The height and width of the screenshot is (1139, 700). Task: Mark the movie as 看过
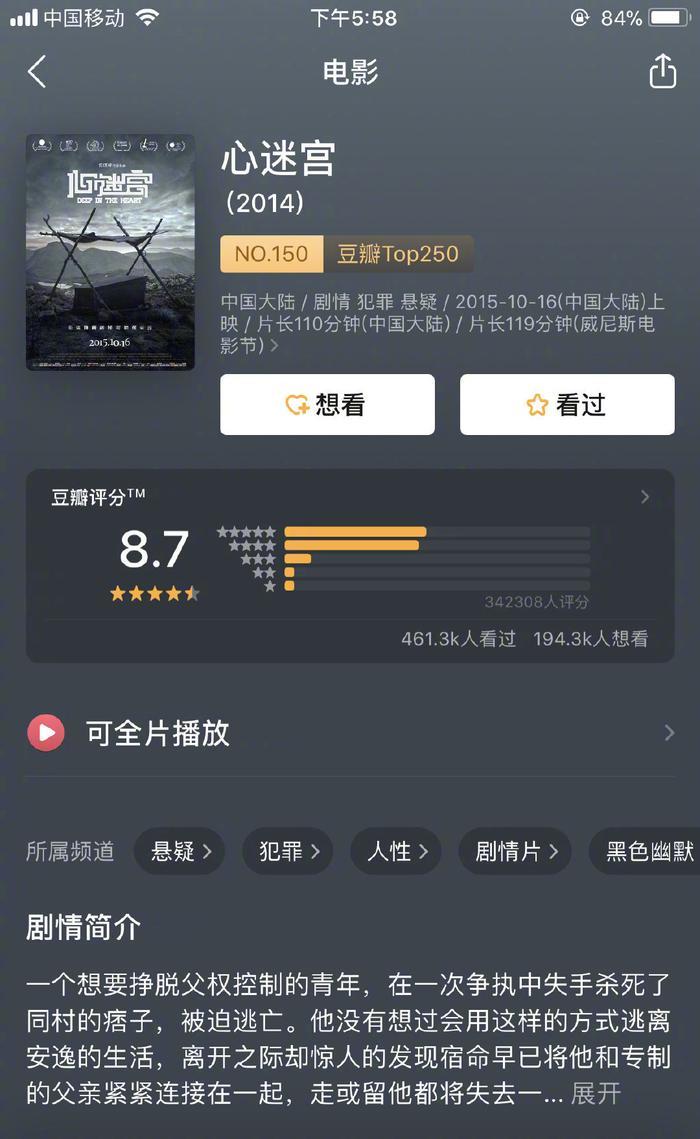[567, 405]
